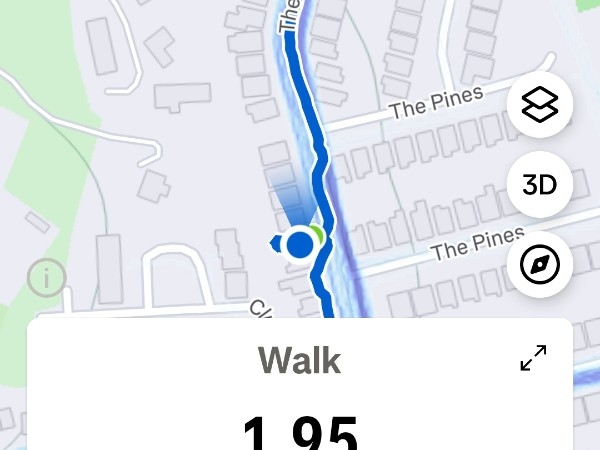
Task: Open the map info icon
Action: coord(46,277)
